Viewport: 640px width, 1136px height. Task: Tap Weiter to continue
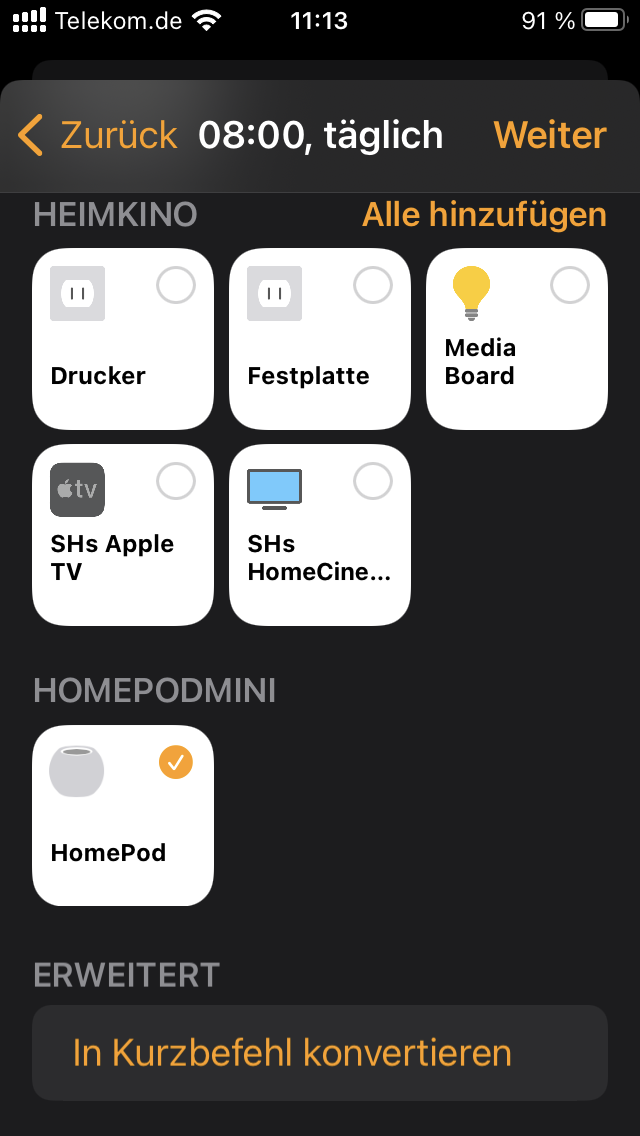550,135
